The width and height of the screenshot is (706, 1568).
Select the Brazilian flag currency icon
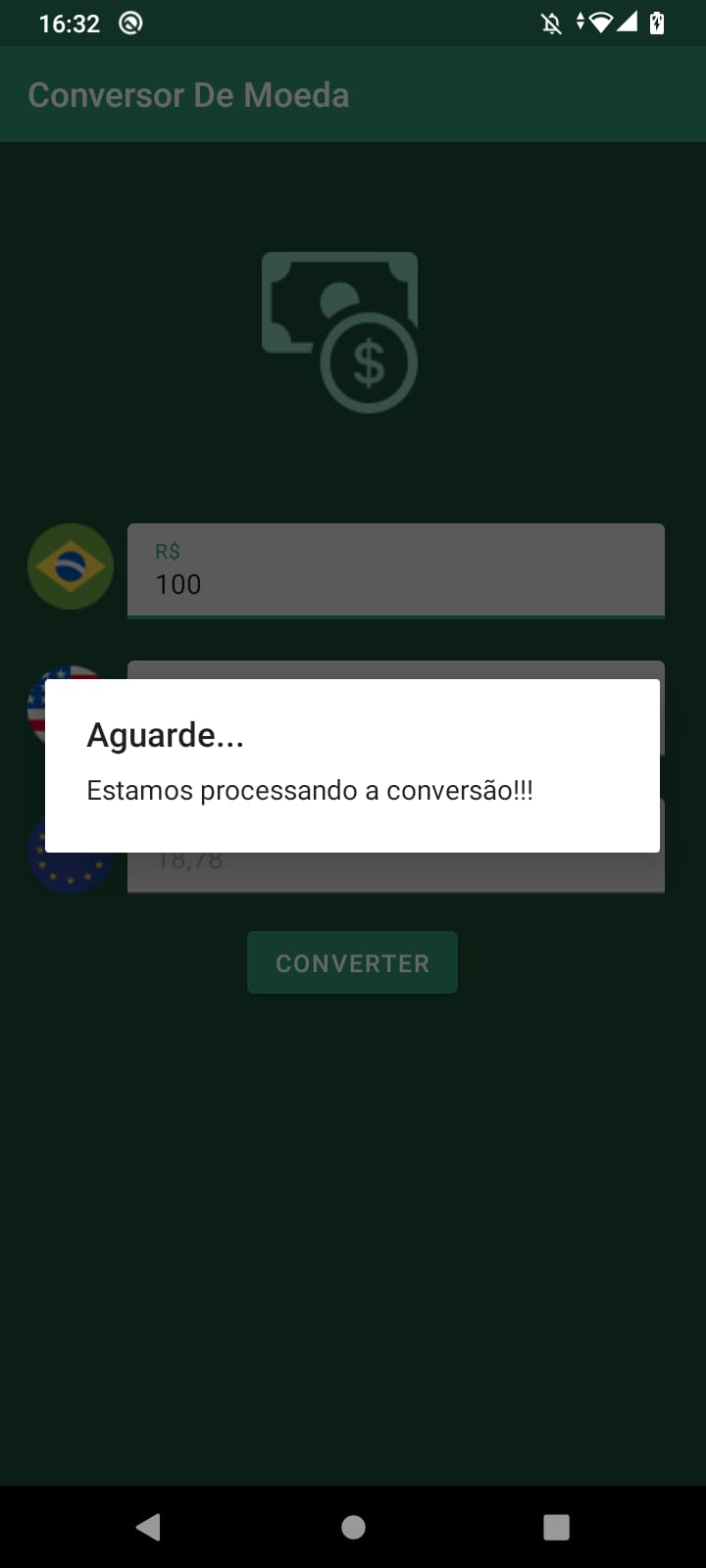(70, 566)
